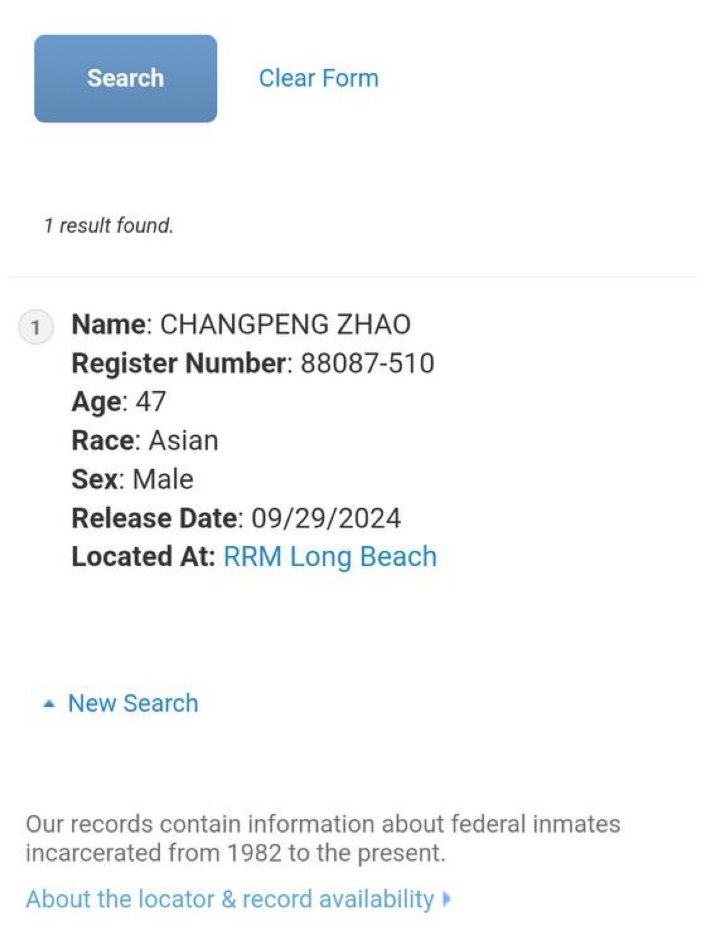Open the RRM Long Beach location link
This screenshot has width=708, height=946.
tap(330, 556)
